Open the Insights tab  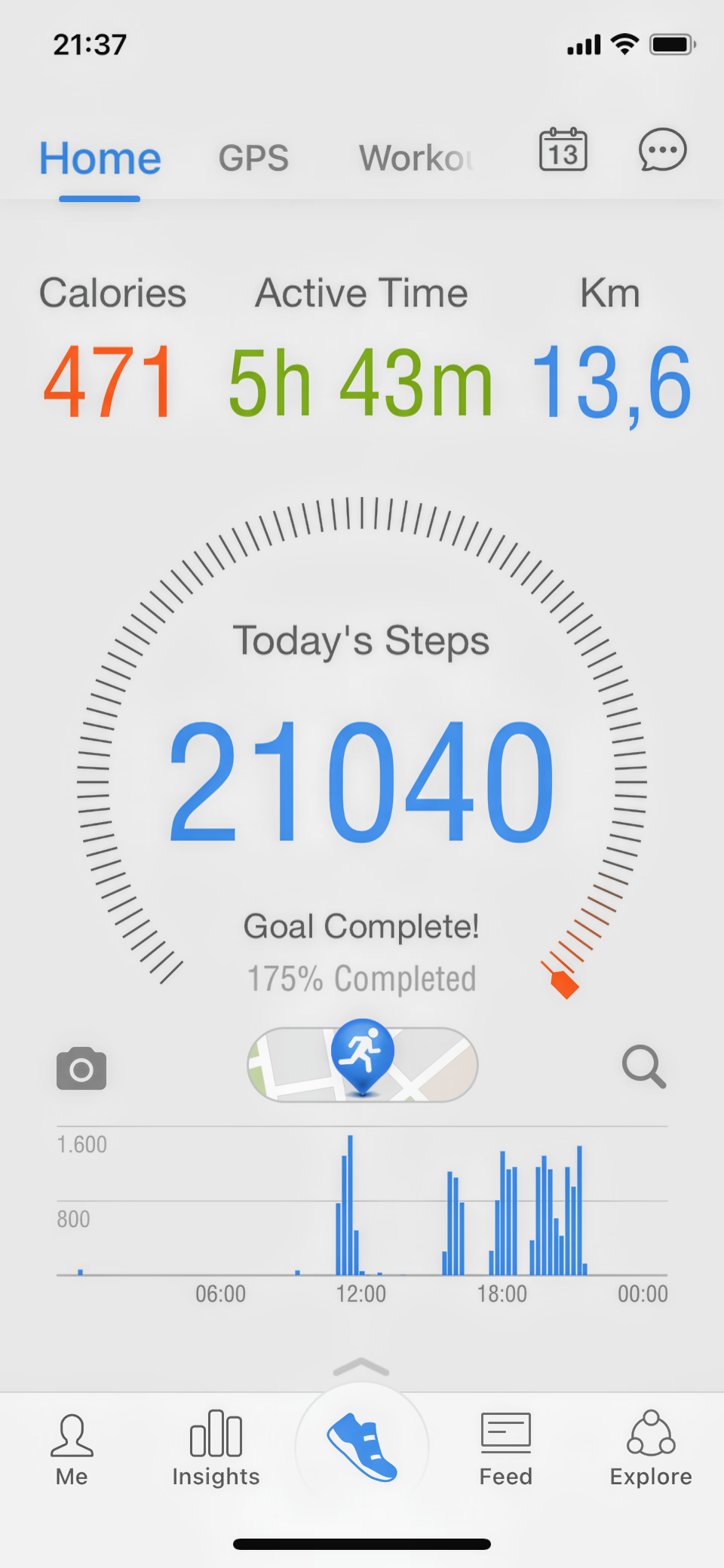pyautogui.click(x=216, y=1450)
